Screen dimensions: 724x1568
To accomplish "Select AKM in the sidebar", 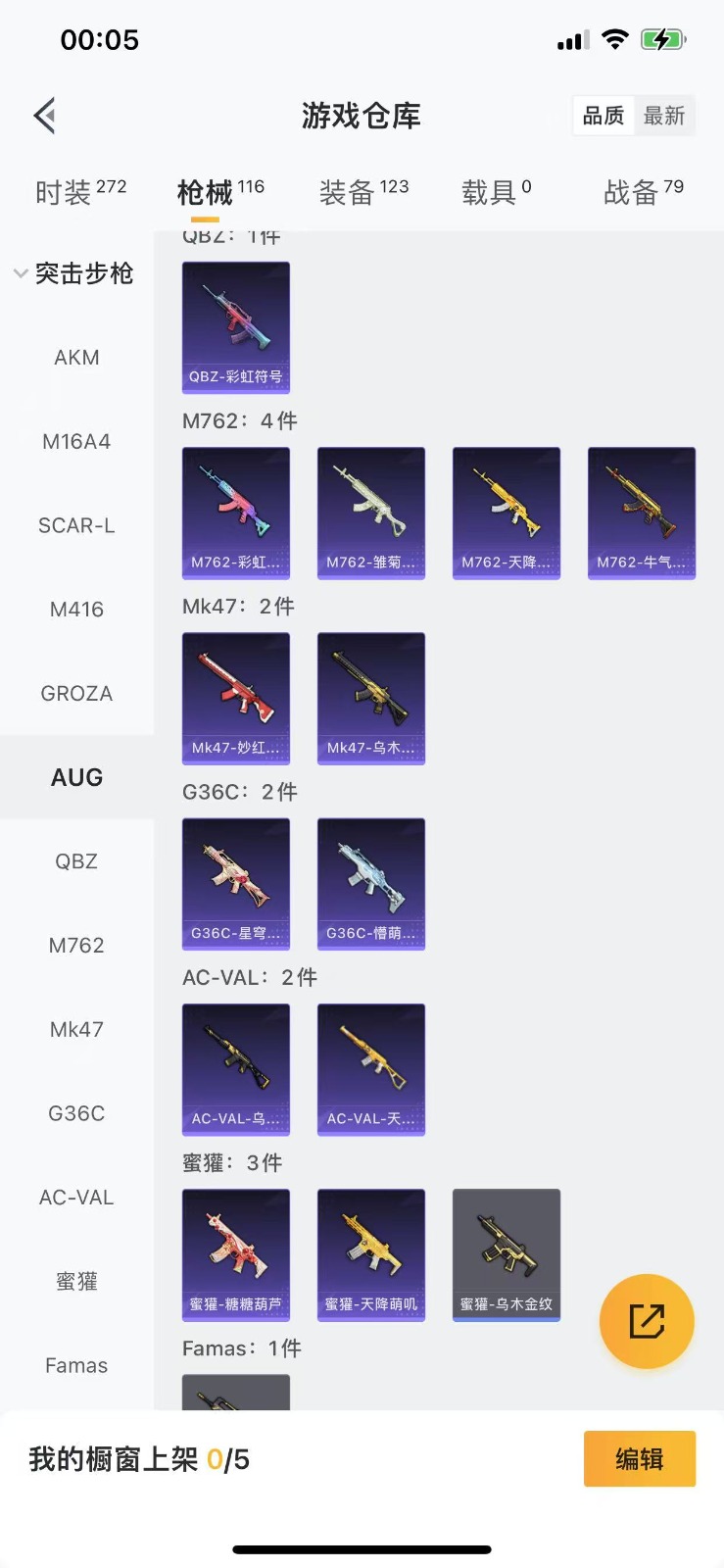I will (x=76, y=358).
